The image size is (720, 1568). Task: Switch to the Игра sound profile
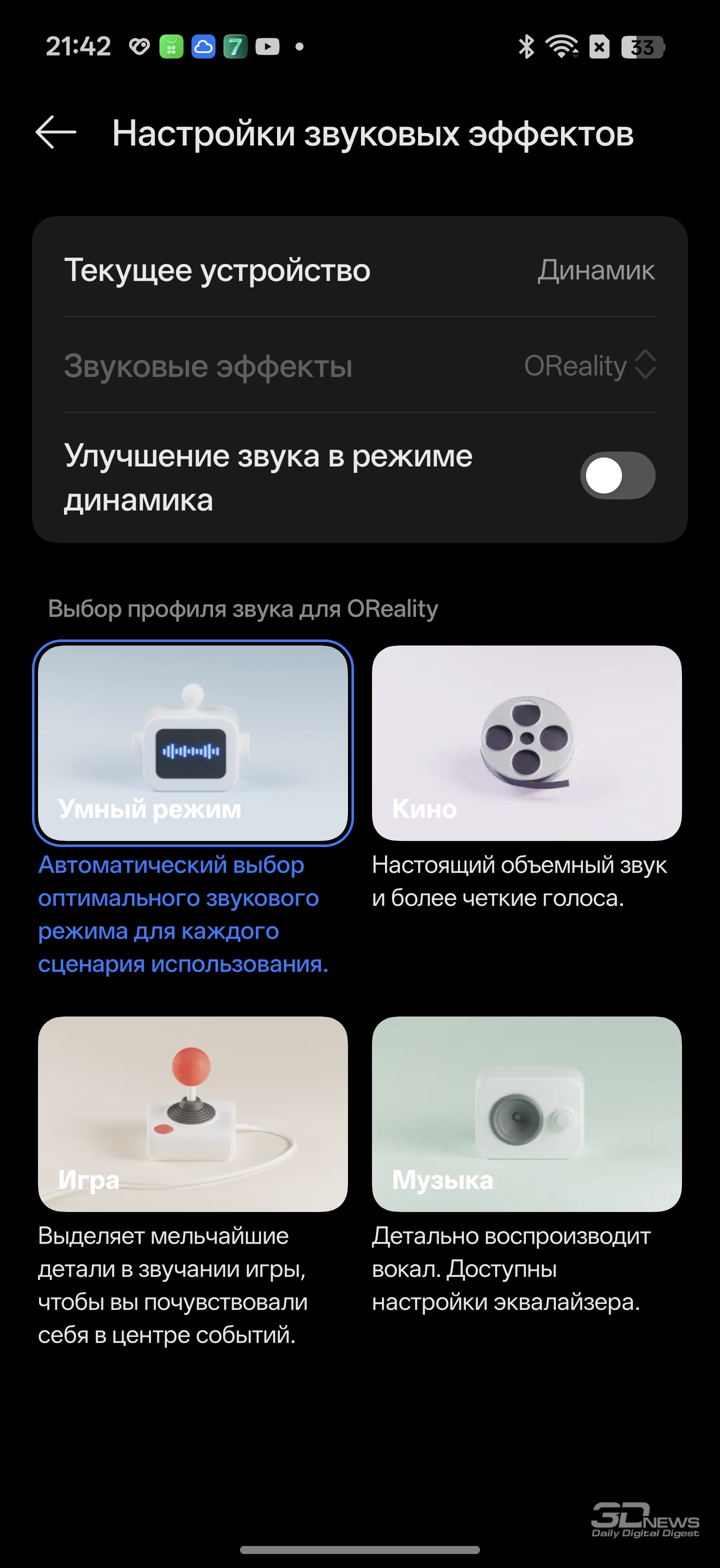coord(193,1113)
